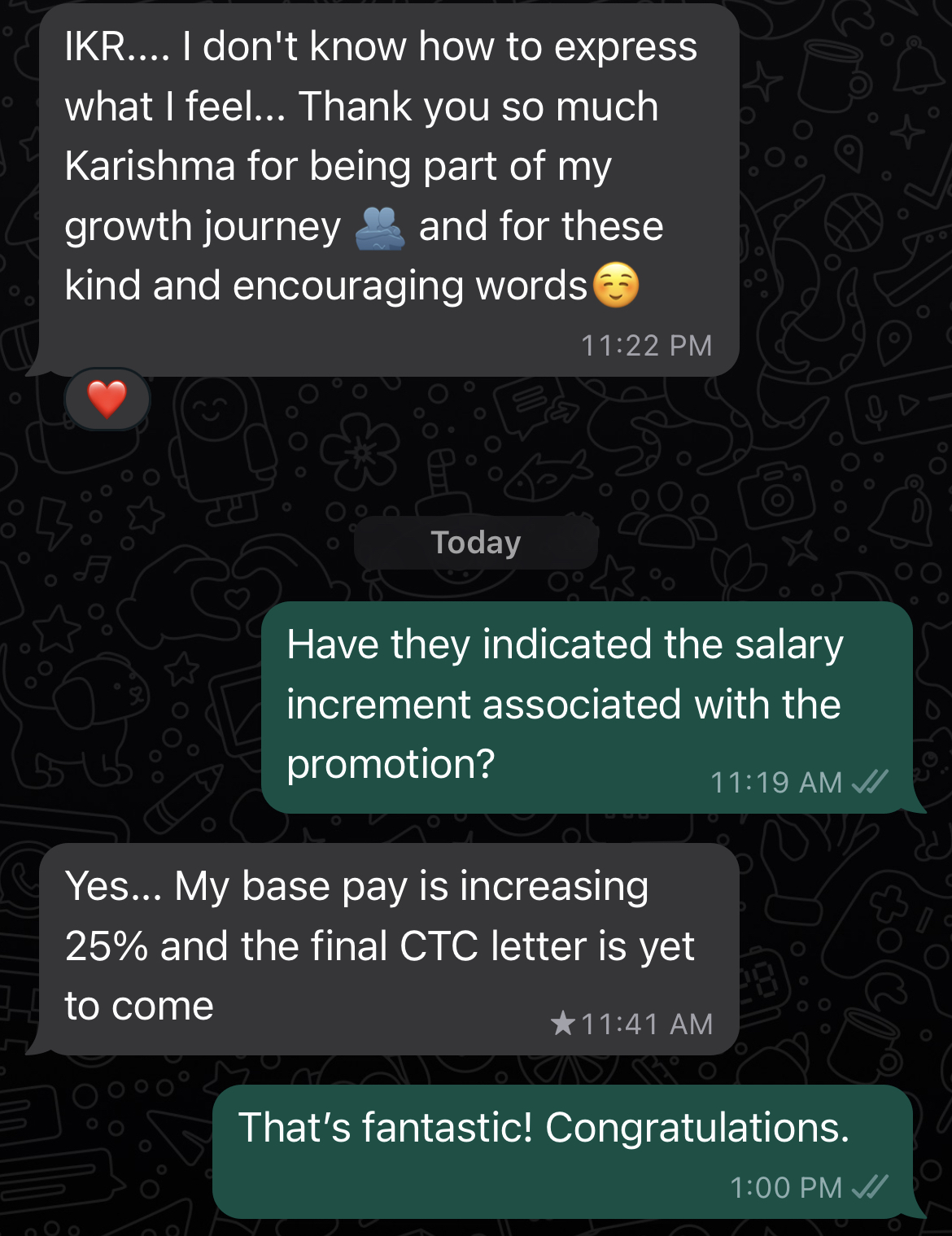Open the heart reaction under the 11:22 PM message
Image resolution: width=952 pixels, height=1236 pixels.
pos(107,399)
